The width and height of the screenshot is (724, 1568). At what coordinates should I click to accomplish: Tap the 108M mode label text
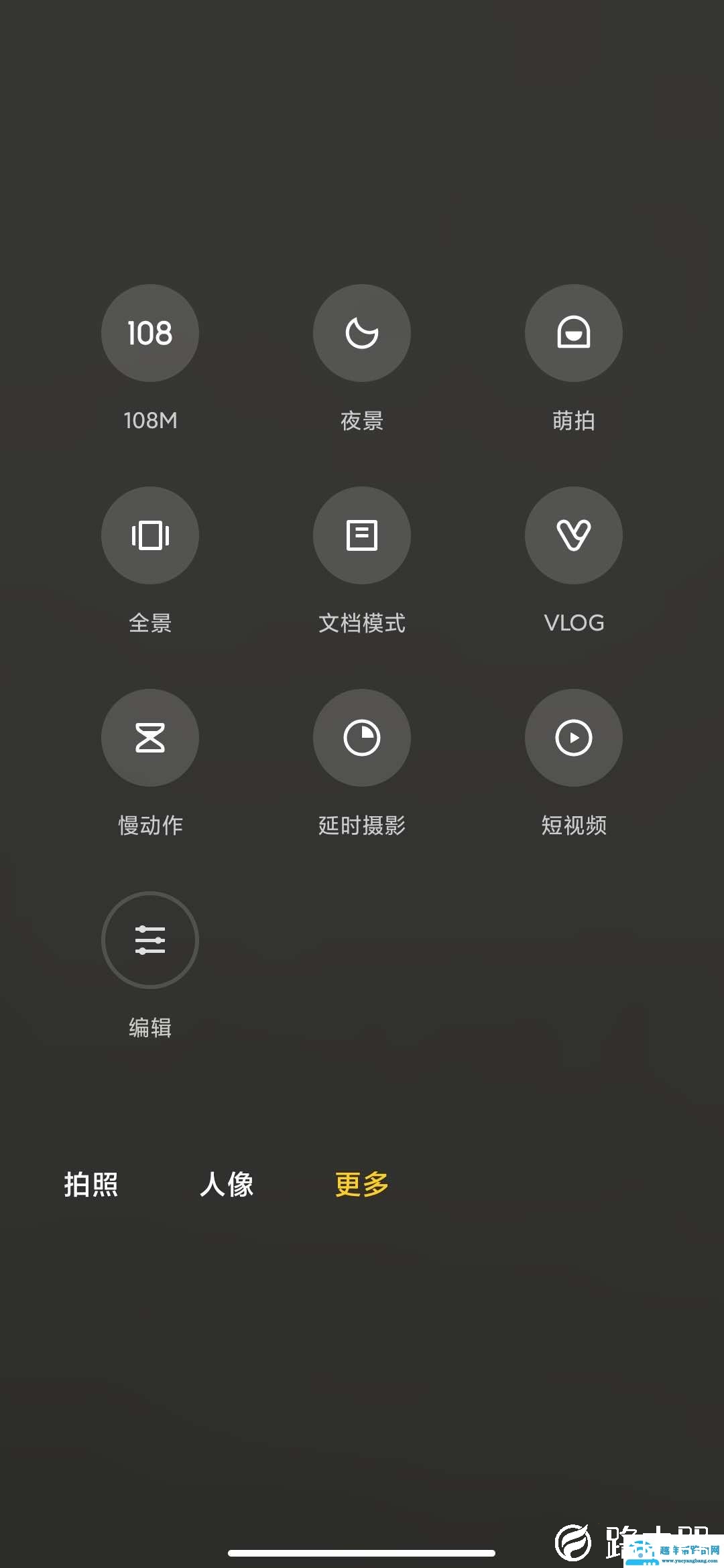coord(149,420)
